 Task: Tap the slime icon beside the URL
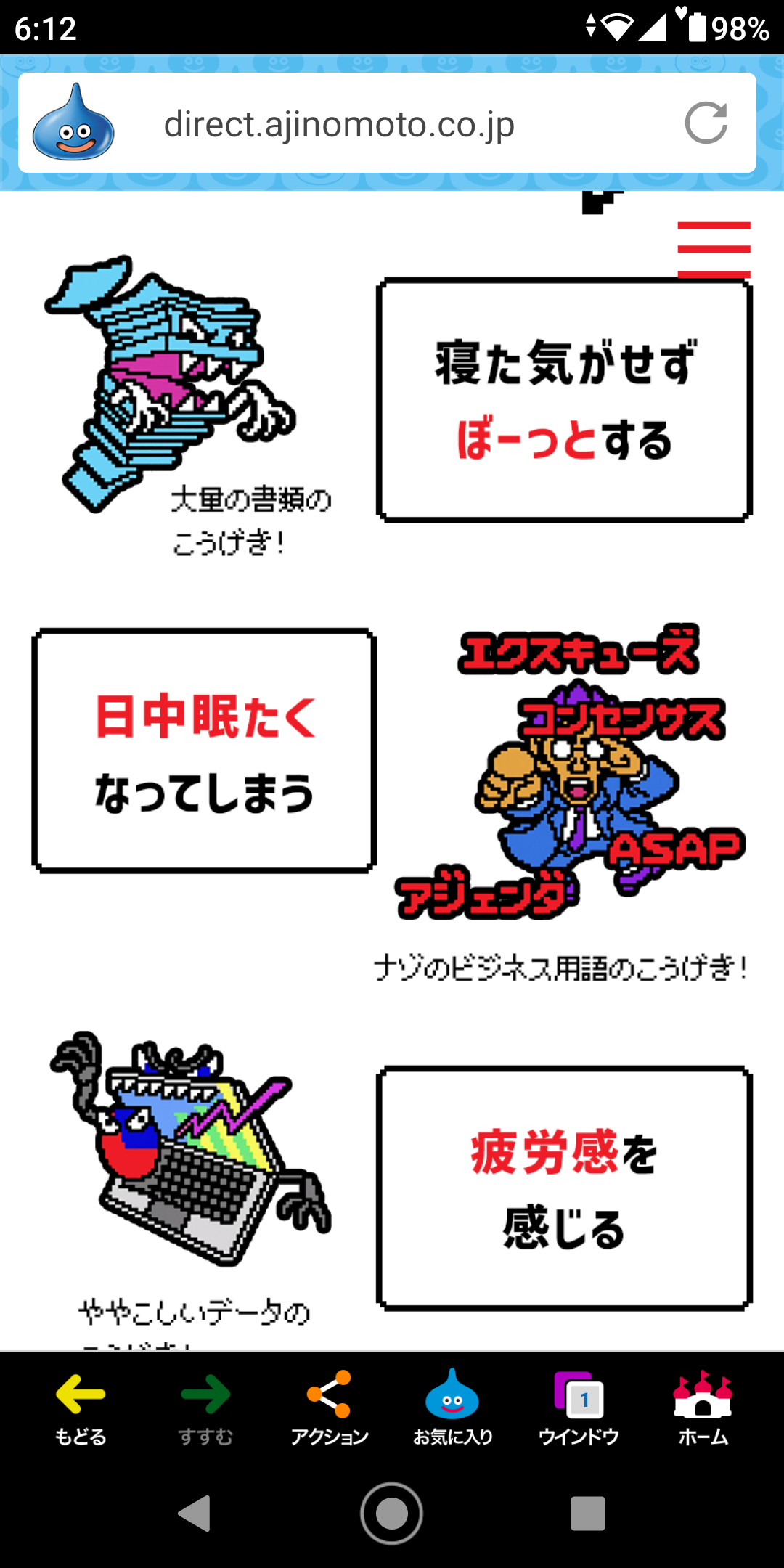(x=73, y=123)
